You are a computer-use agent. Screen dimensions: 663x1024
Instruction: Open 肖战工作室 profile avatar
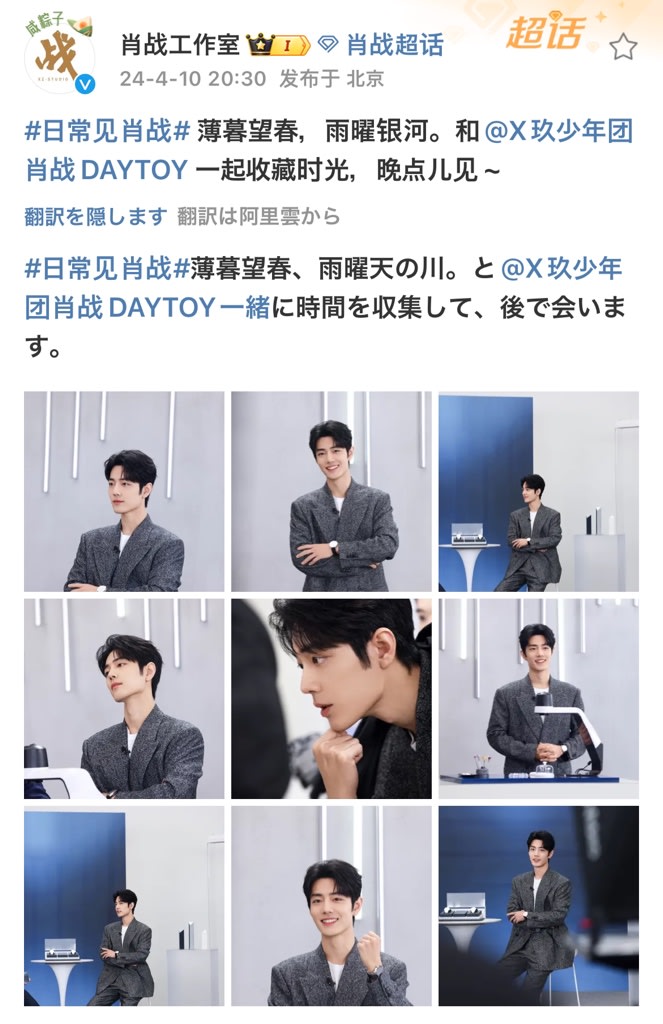click(58, 55)
